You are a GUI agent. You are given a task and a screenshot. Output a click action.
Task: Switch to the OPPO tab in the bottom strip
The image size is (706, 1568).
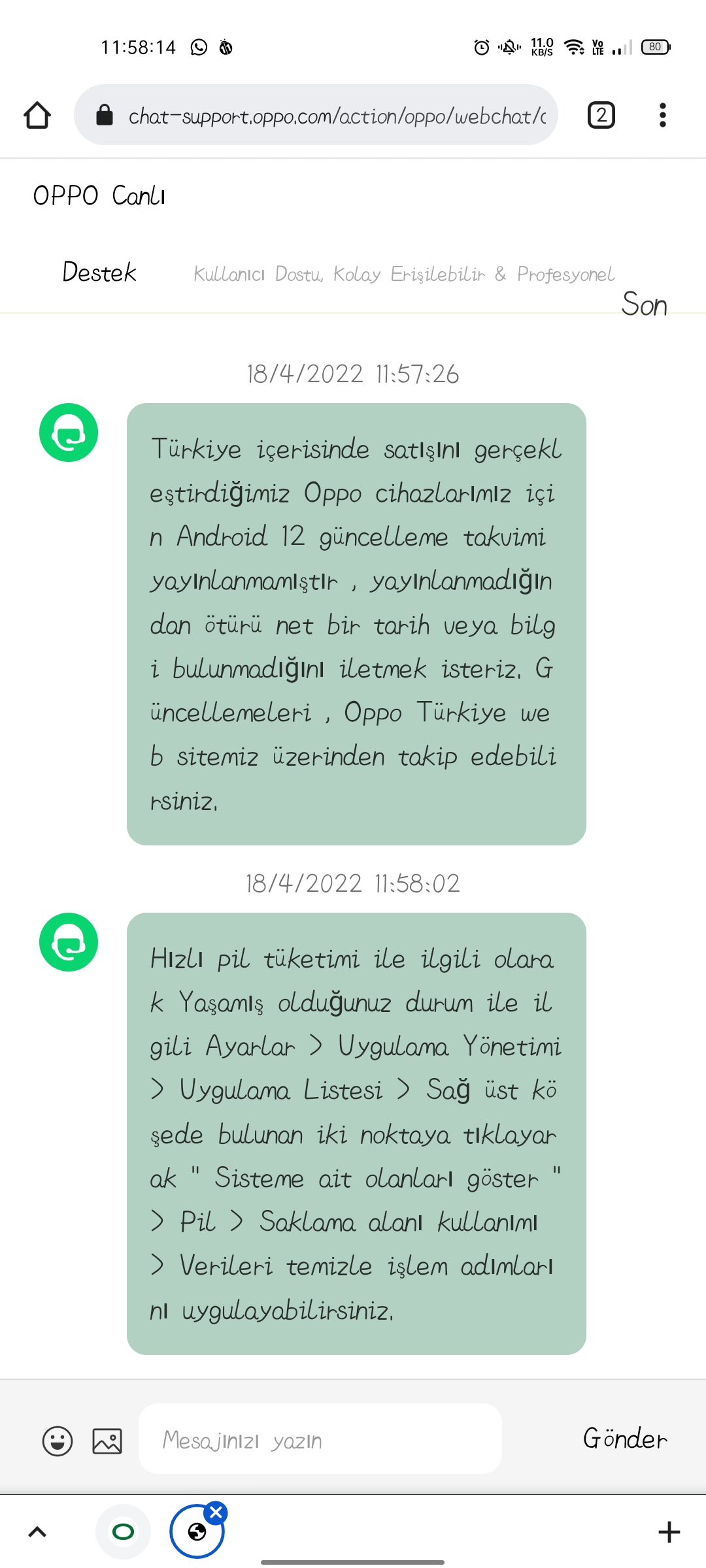pos(123,1531)
